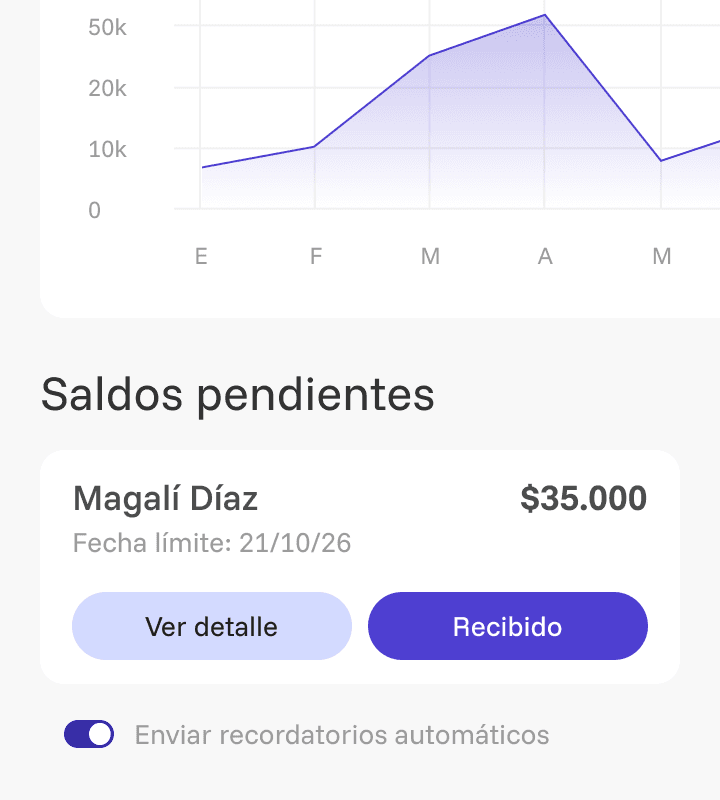720x800 pixels.
Task: Click the Saldos pendientes heading
Action: (236, 394)
